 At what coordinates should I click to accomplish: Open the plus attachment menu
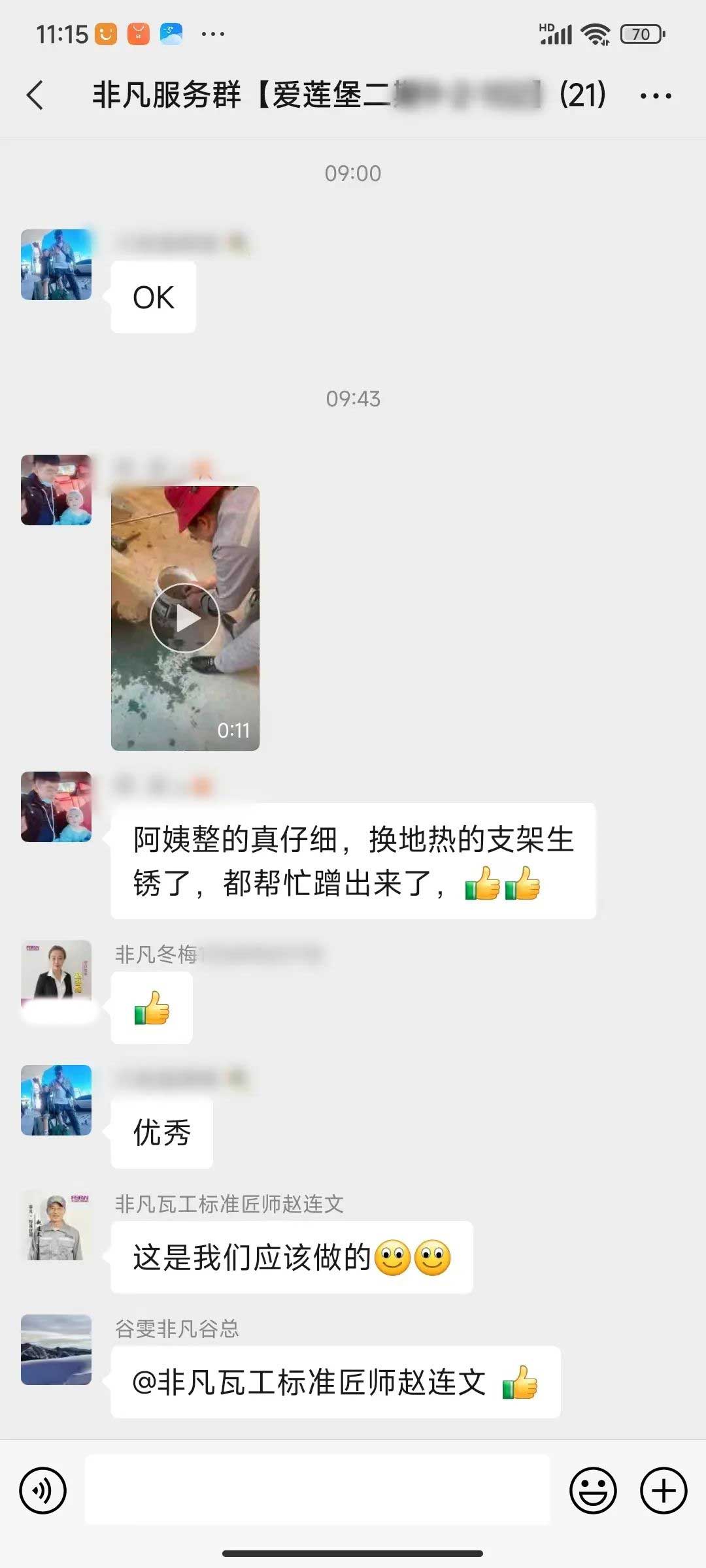[x=663, y=1490]
